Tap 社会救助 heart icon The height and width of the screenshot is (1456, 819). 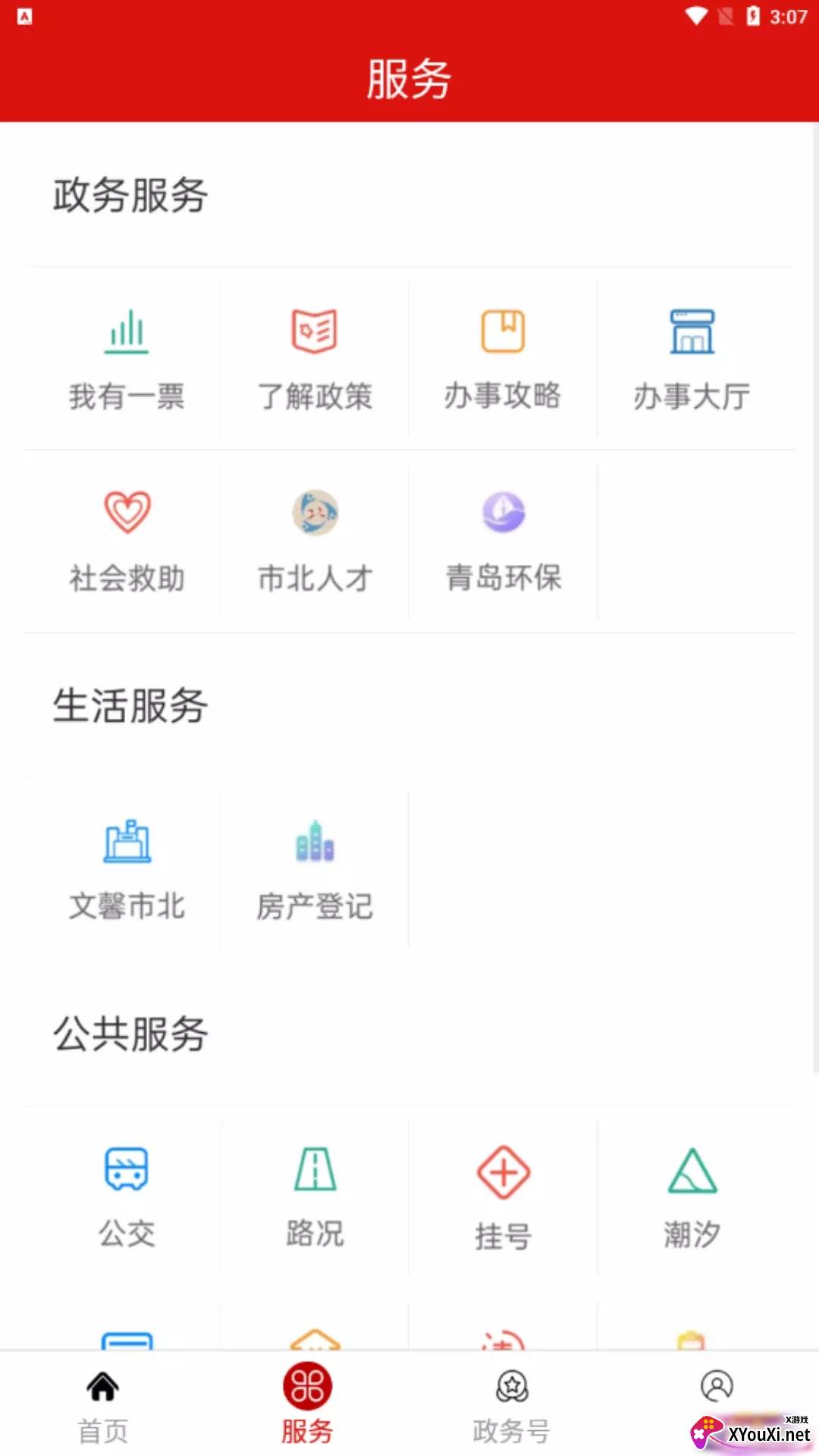pyautogui.click(x=127, y=512)
